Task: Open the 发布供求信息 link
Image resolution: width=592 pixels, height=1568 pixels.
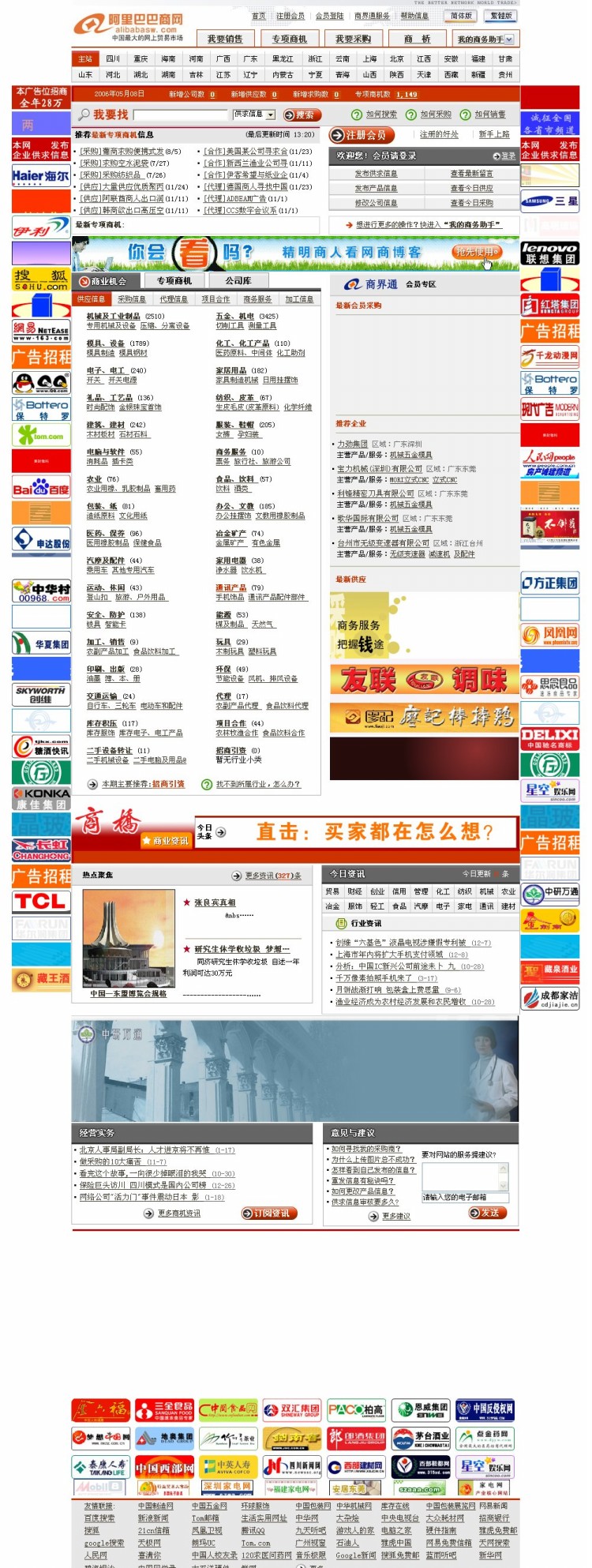Action: click(376, 174)
